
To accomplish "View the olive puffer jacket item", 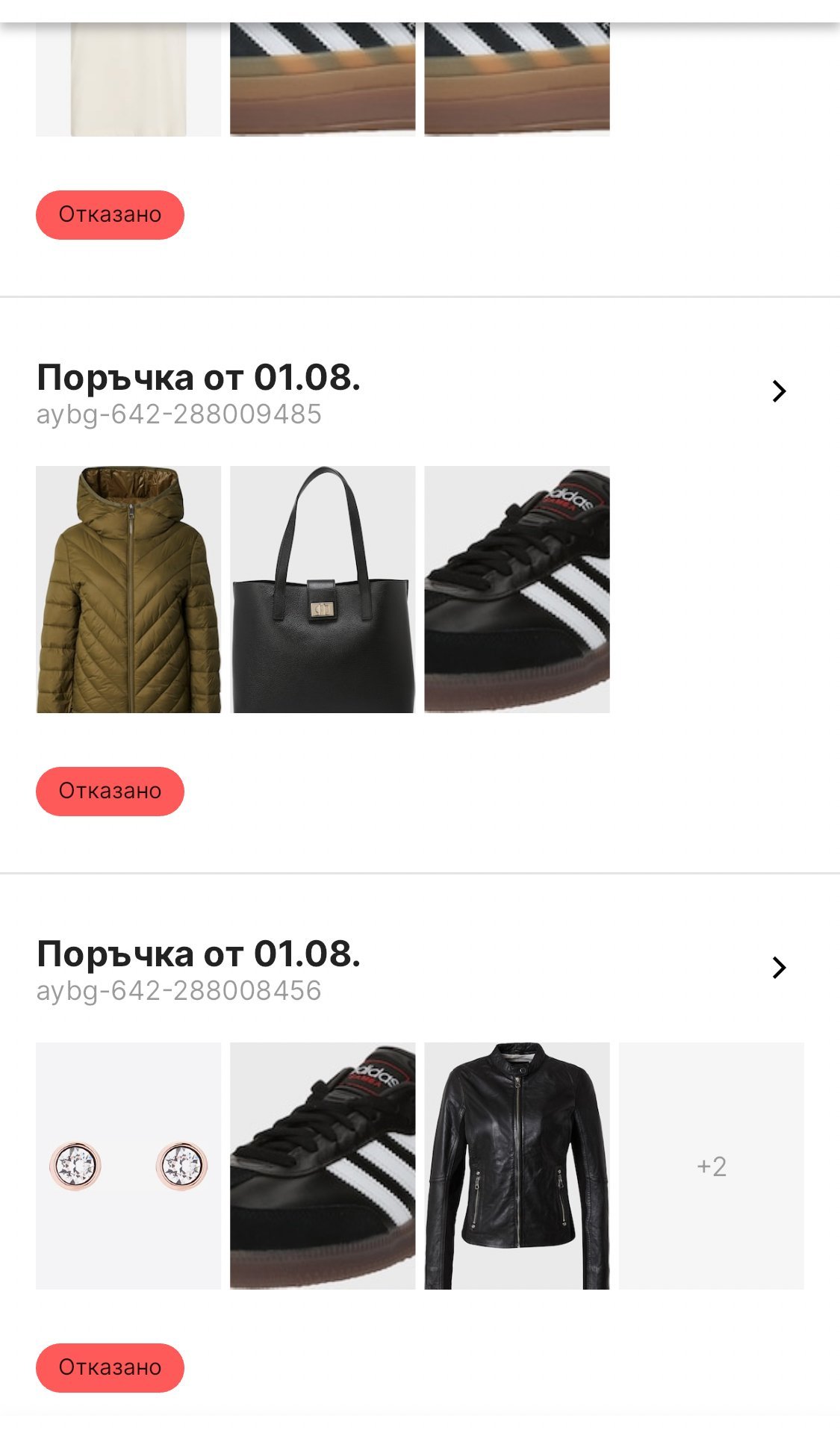I will click(x=128, y=589).
